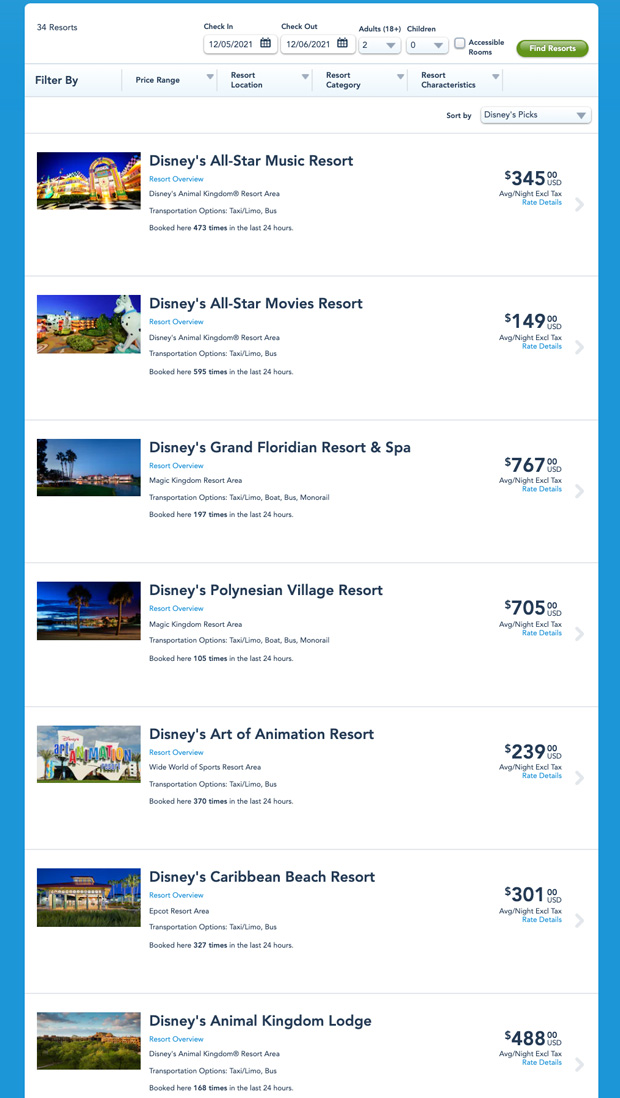Select Disney's All-Star Music Resort title

click(x=252, y=160)
